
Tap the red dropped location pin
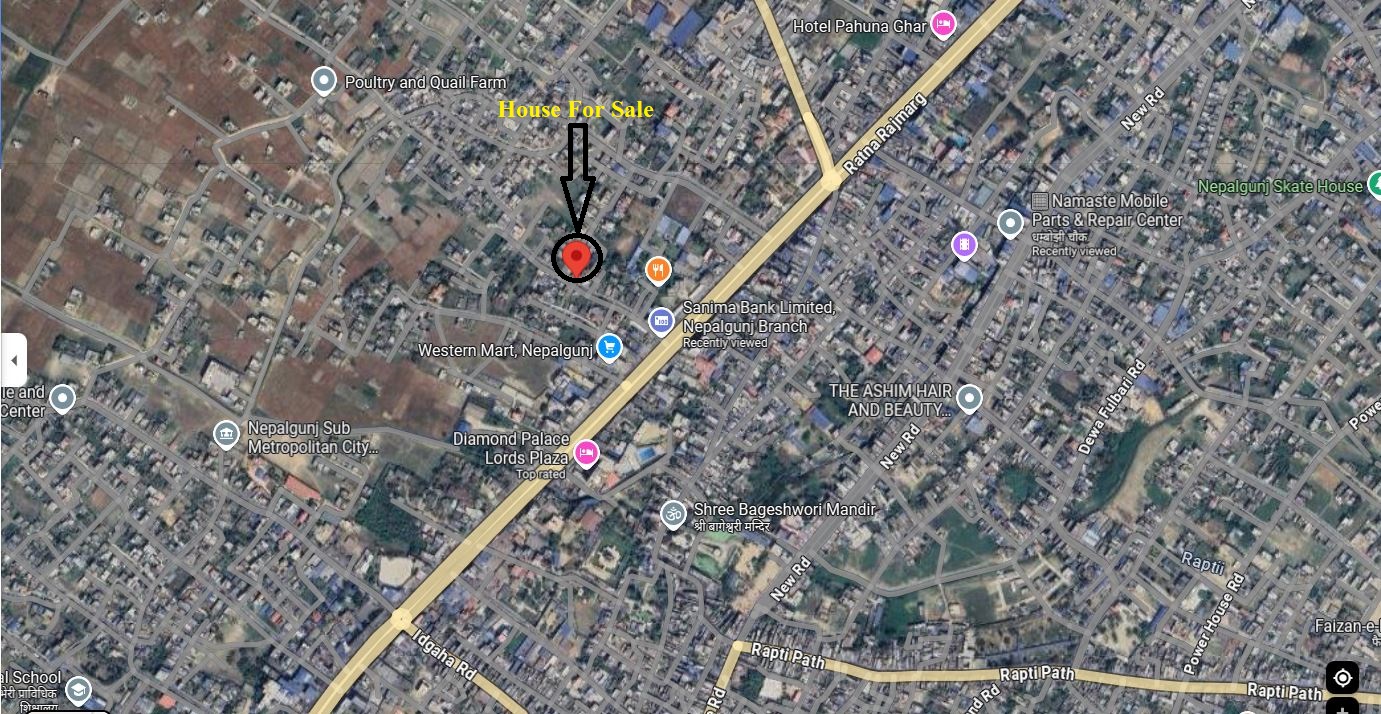click(x=576, y=256)
